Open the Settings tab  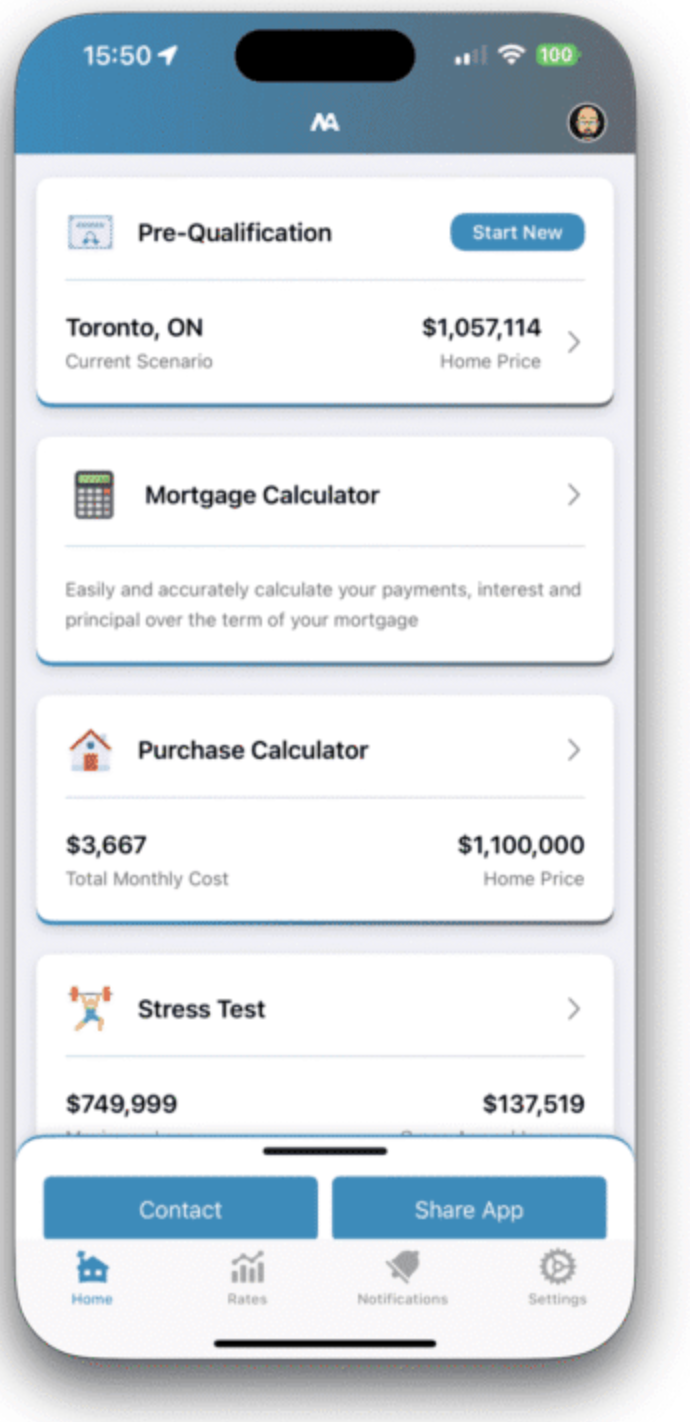tap(557, 1278)
